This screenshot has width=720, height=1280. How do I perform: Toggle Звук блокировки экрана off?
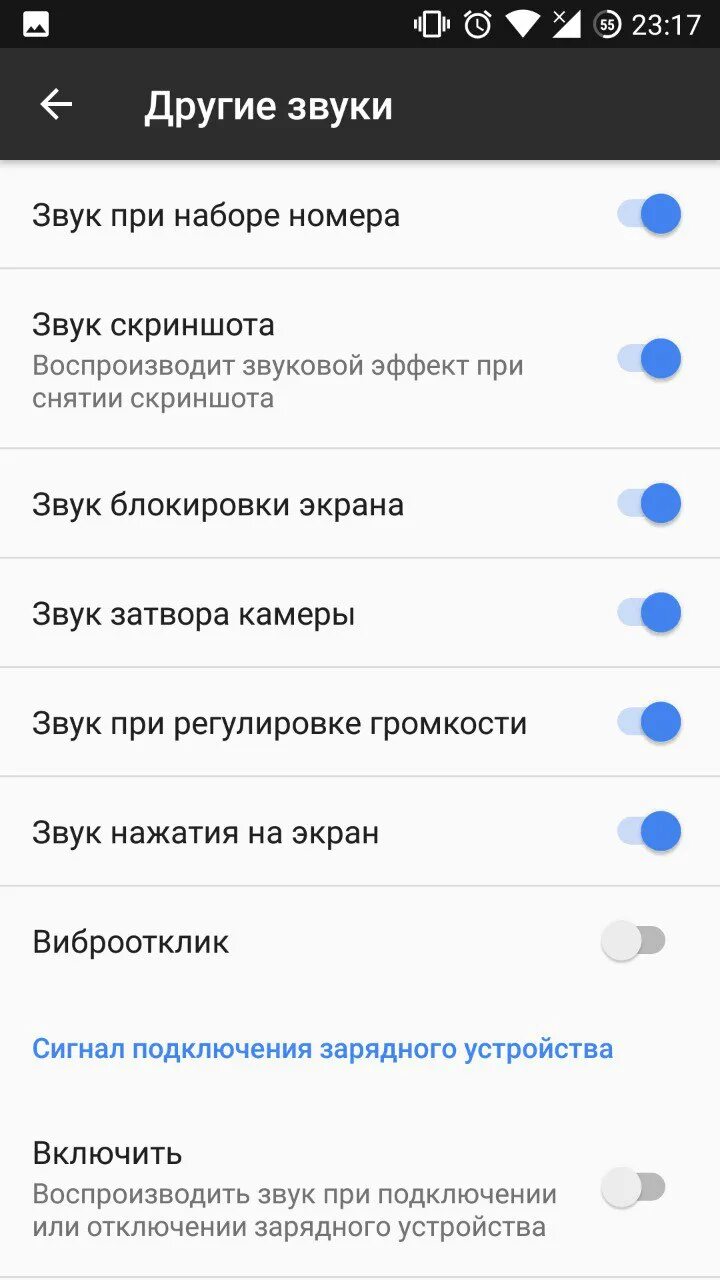648,503
